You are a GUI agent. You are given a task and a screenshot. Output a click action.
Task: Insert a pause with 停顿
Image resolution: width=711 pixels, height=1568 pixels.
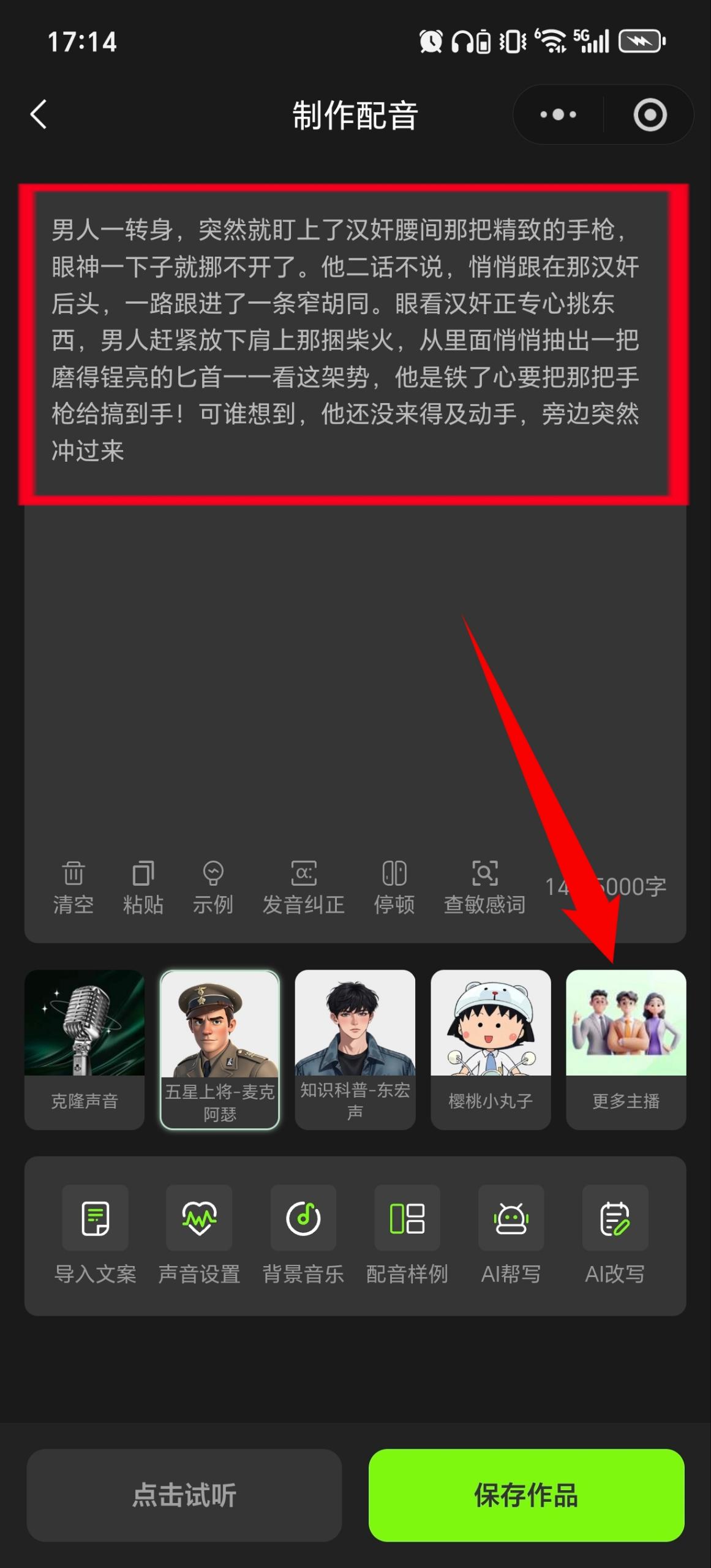[x=394, y=887]
